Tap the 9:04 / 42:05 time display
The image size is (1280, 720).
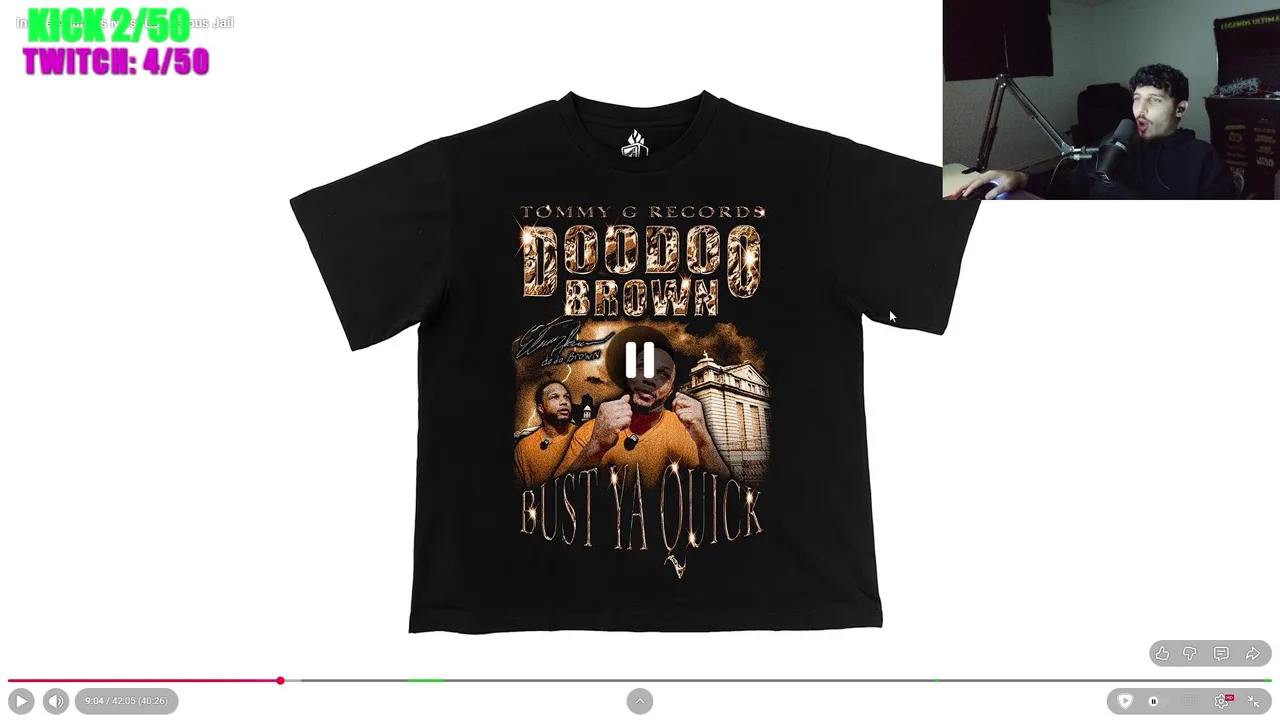pyautogui.click(x=126, y=701)
